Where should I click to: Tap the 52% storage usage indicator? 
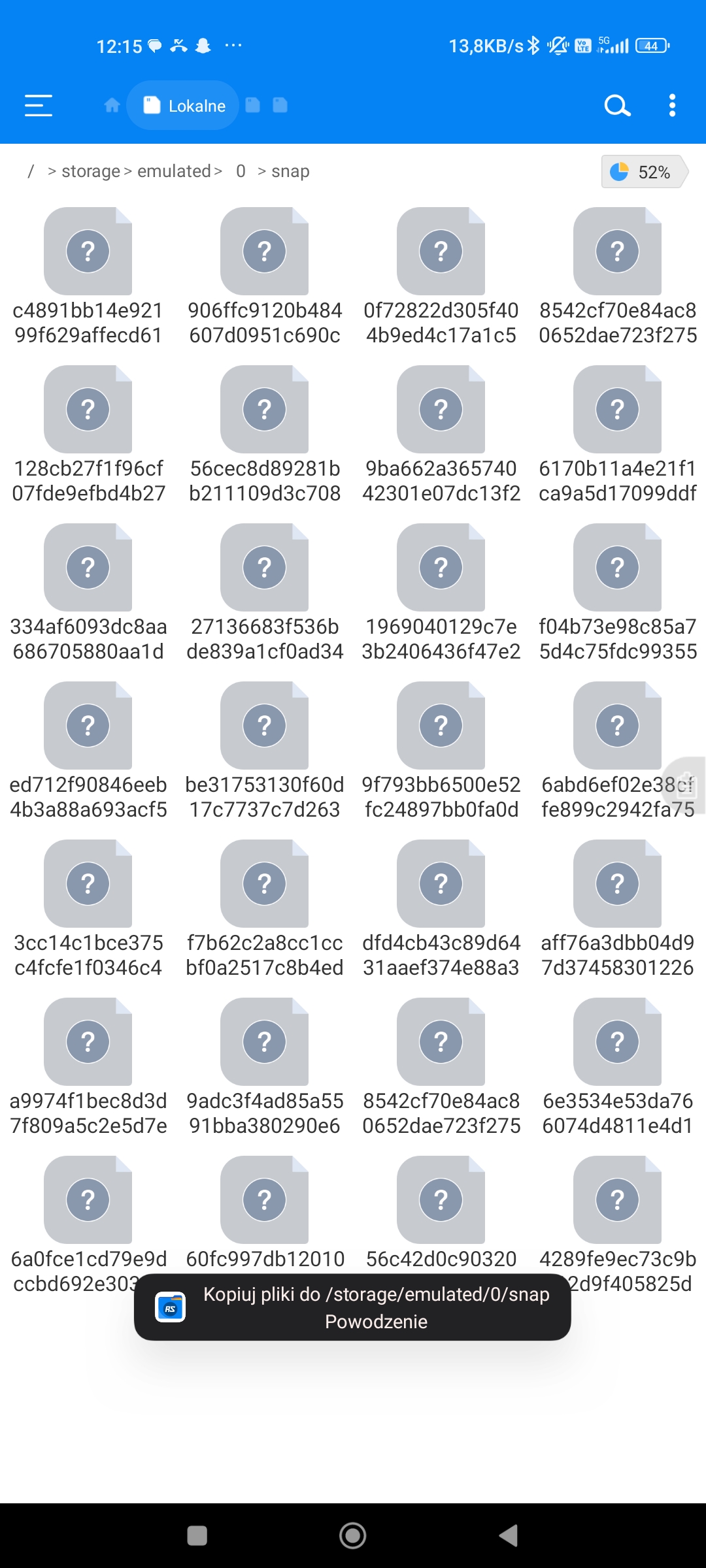click(643, 172)
